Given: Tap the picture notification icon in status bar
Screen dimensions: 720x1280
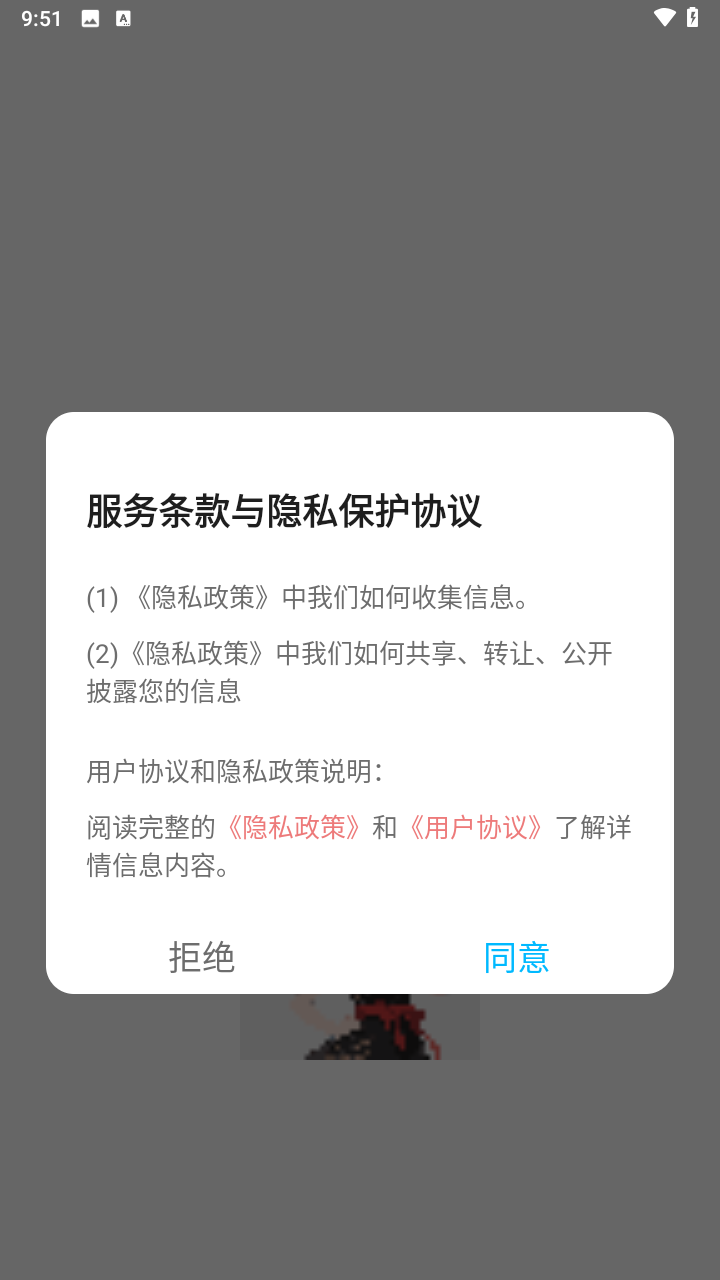Looking at the screenshot, I should point(89,17).
